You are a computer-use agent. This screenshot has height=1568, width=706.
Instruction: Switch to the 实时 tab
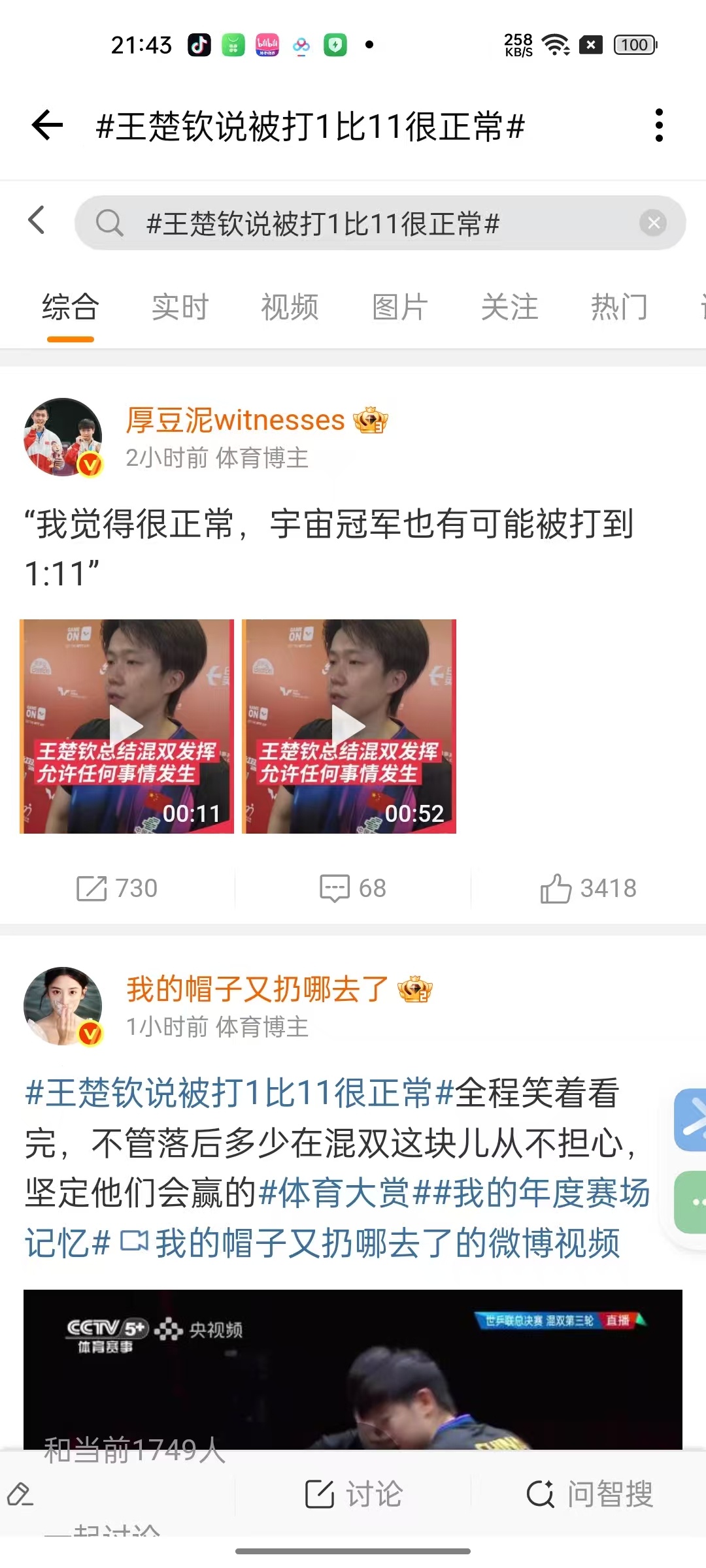click(180, 307)
